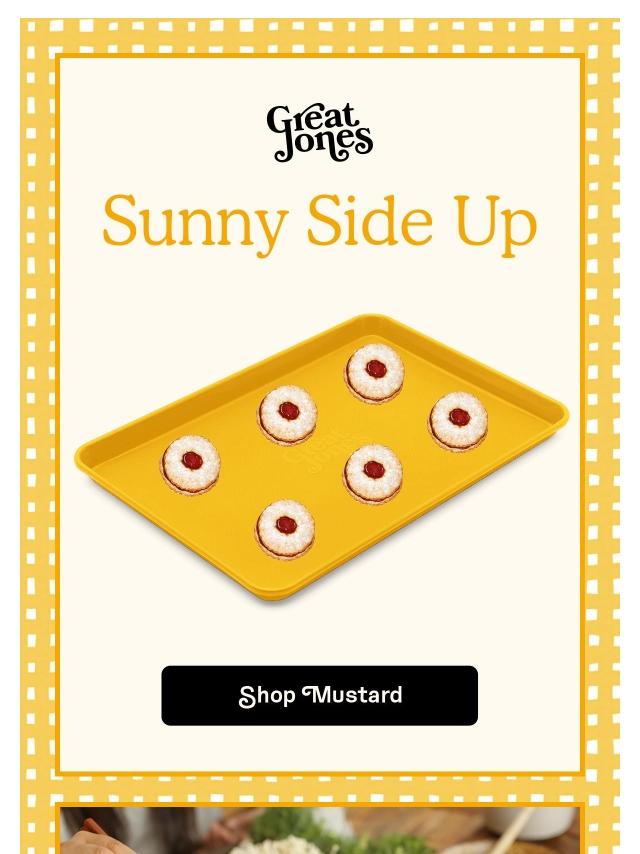The height and width of the screenshot is (854, 640).
Task: Tap the Shop Mustard button
Action: pyautogui.click(x=319, y=695)
